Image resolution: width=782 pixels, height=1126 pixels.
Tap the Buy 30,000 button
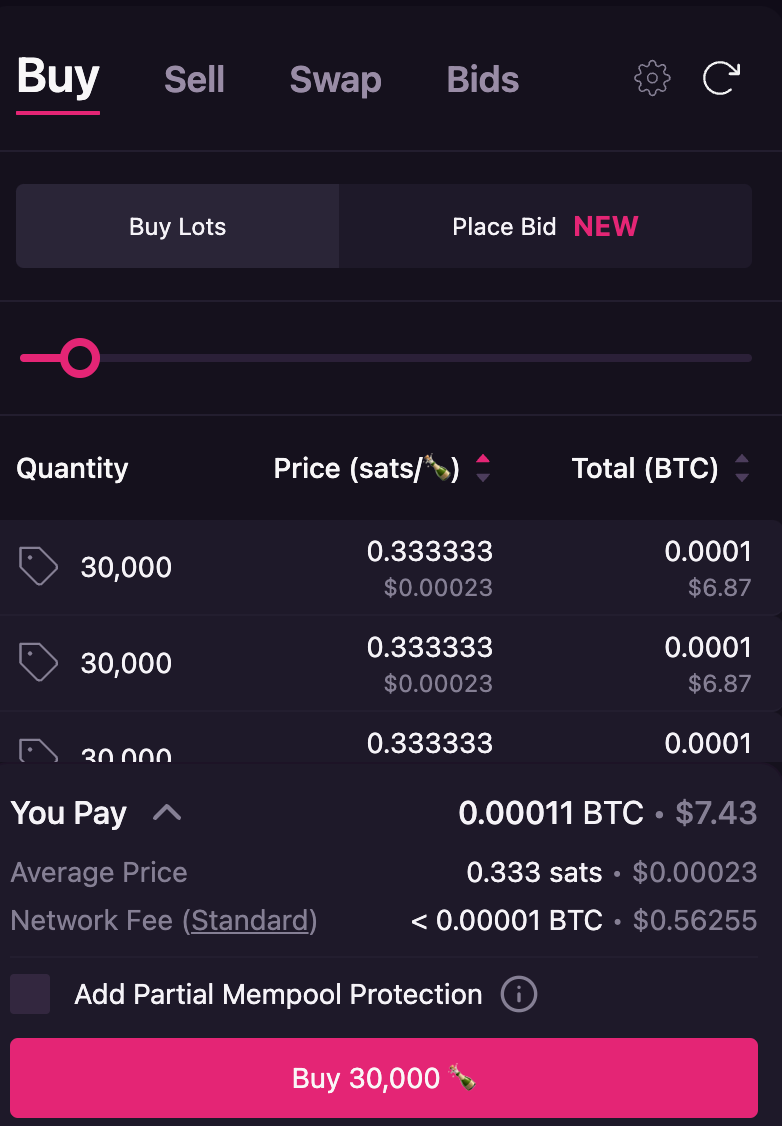[384, 1078]
